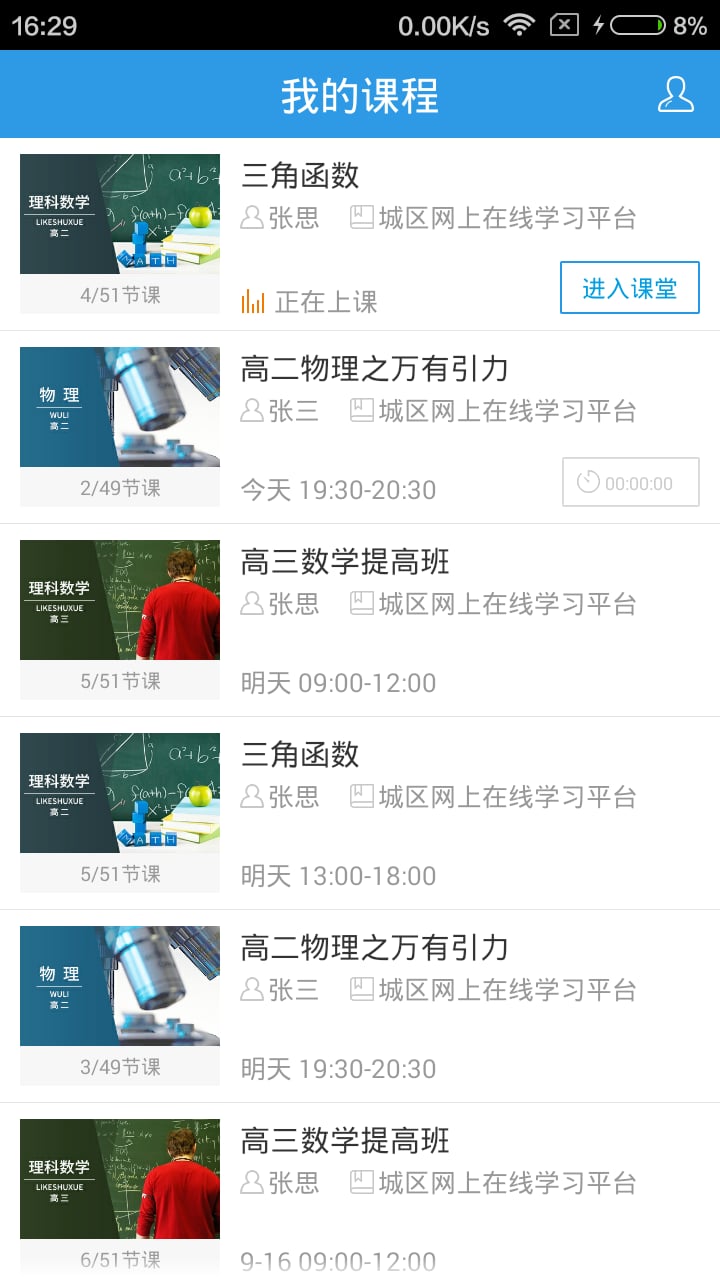Click the teacher icon next to 张三
Viewport: 720px width, 1280px height.
(252, 410)
